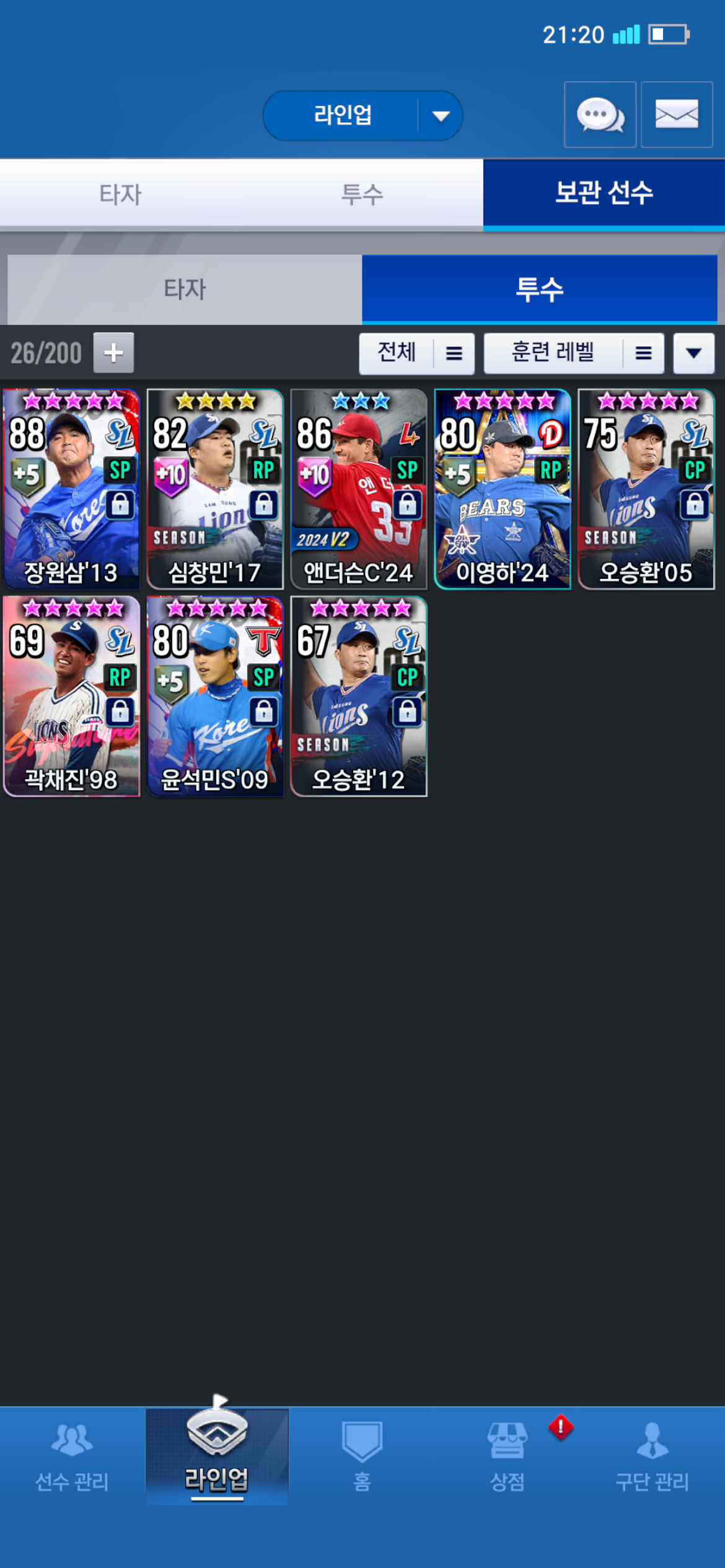This screenshot has width=725, height=1568.
Task: Open player card 오승환'05
Action: point(646,489)
